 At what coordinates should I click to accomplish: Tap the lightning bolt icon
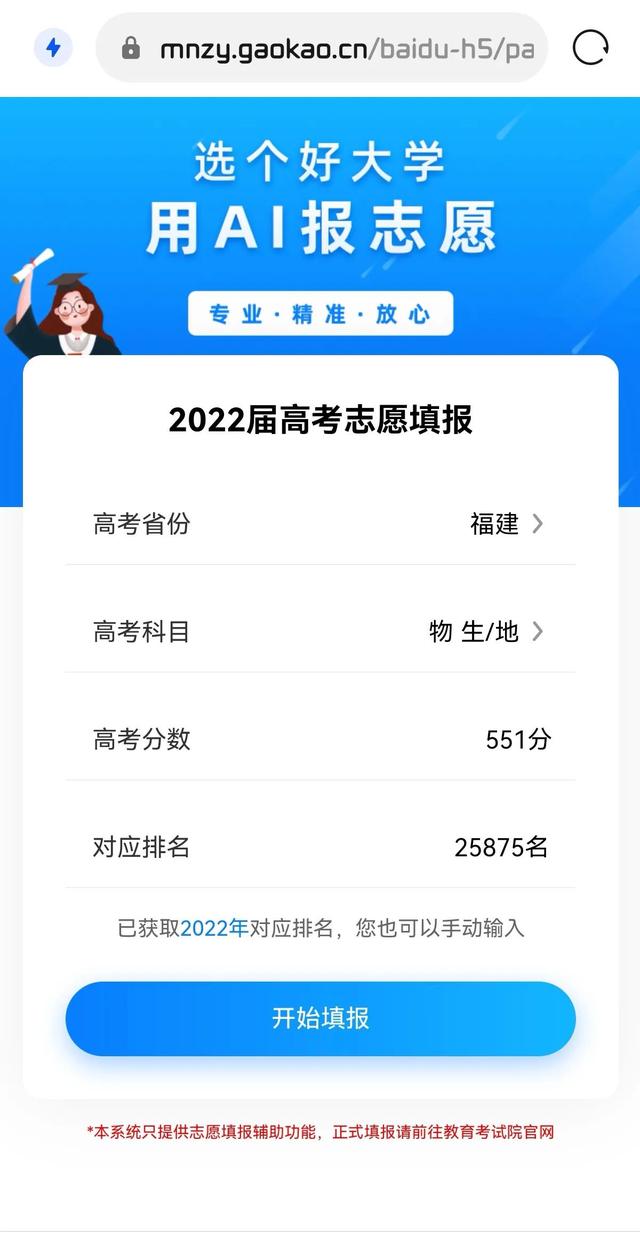pyautogui.click(x=53, y=48)
